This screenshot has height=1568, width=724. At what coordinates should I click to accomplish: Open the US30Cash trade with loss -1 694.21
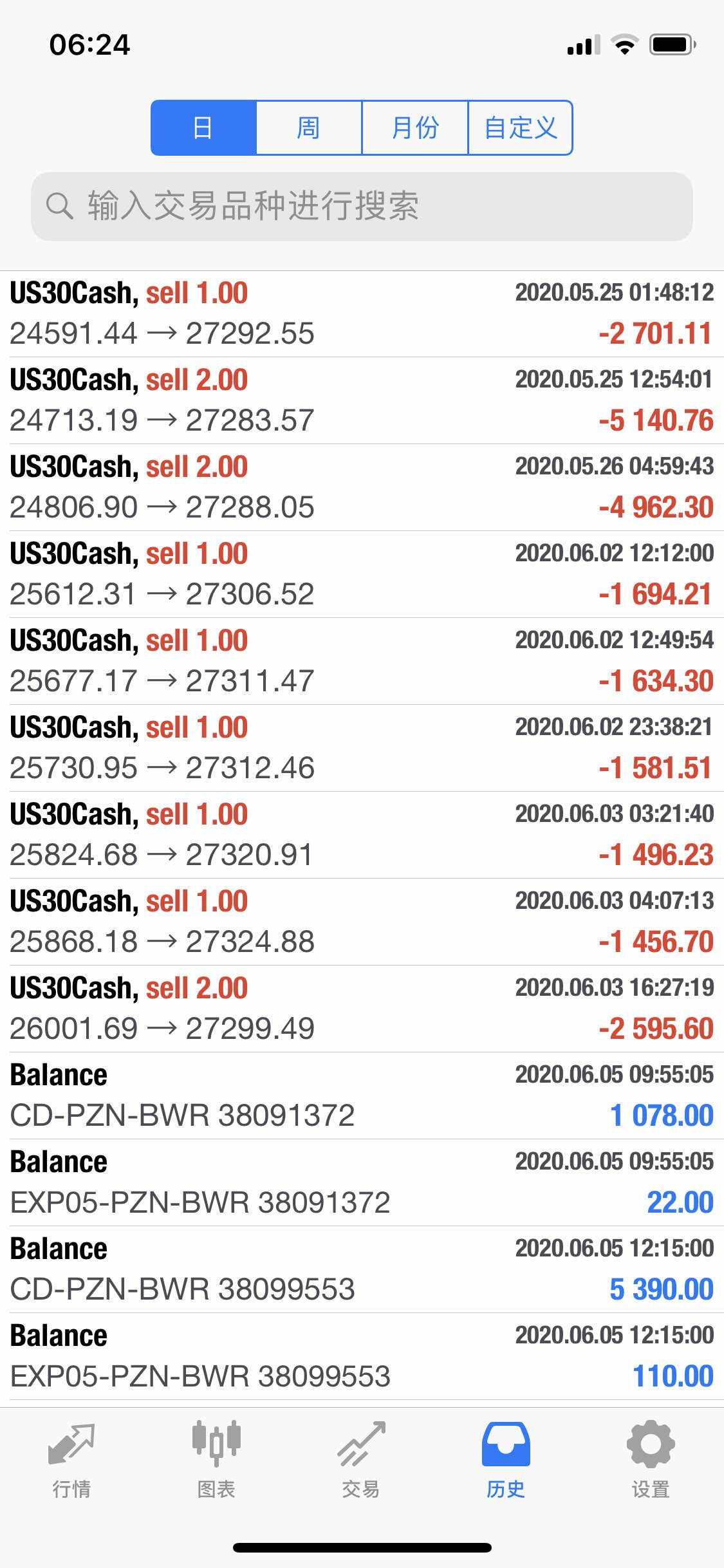coord(362,575)
